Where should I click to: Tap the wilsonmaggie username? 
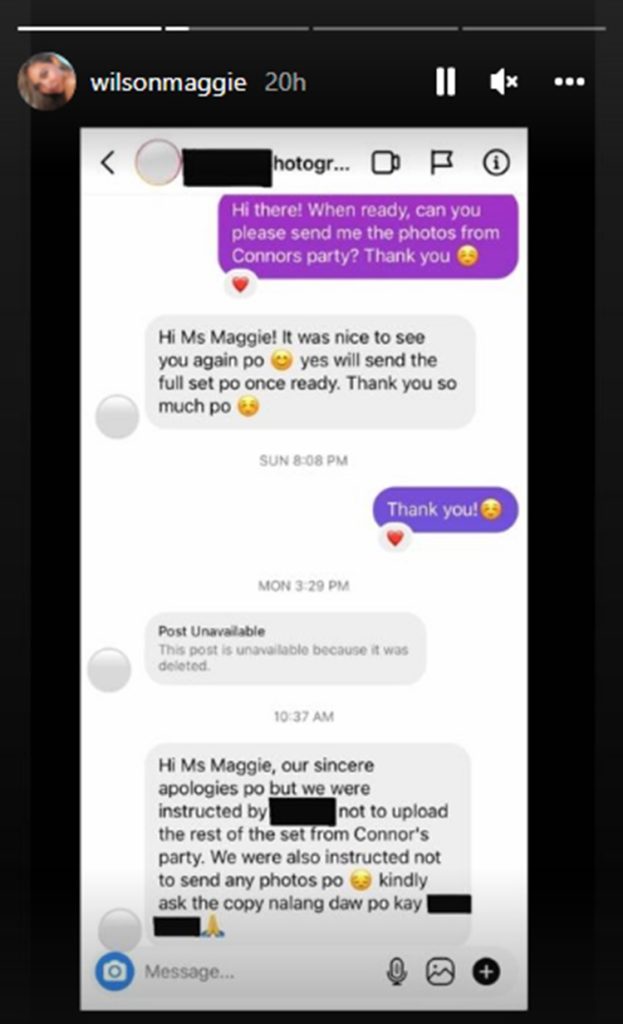(167, 83)
